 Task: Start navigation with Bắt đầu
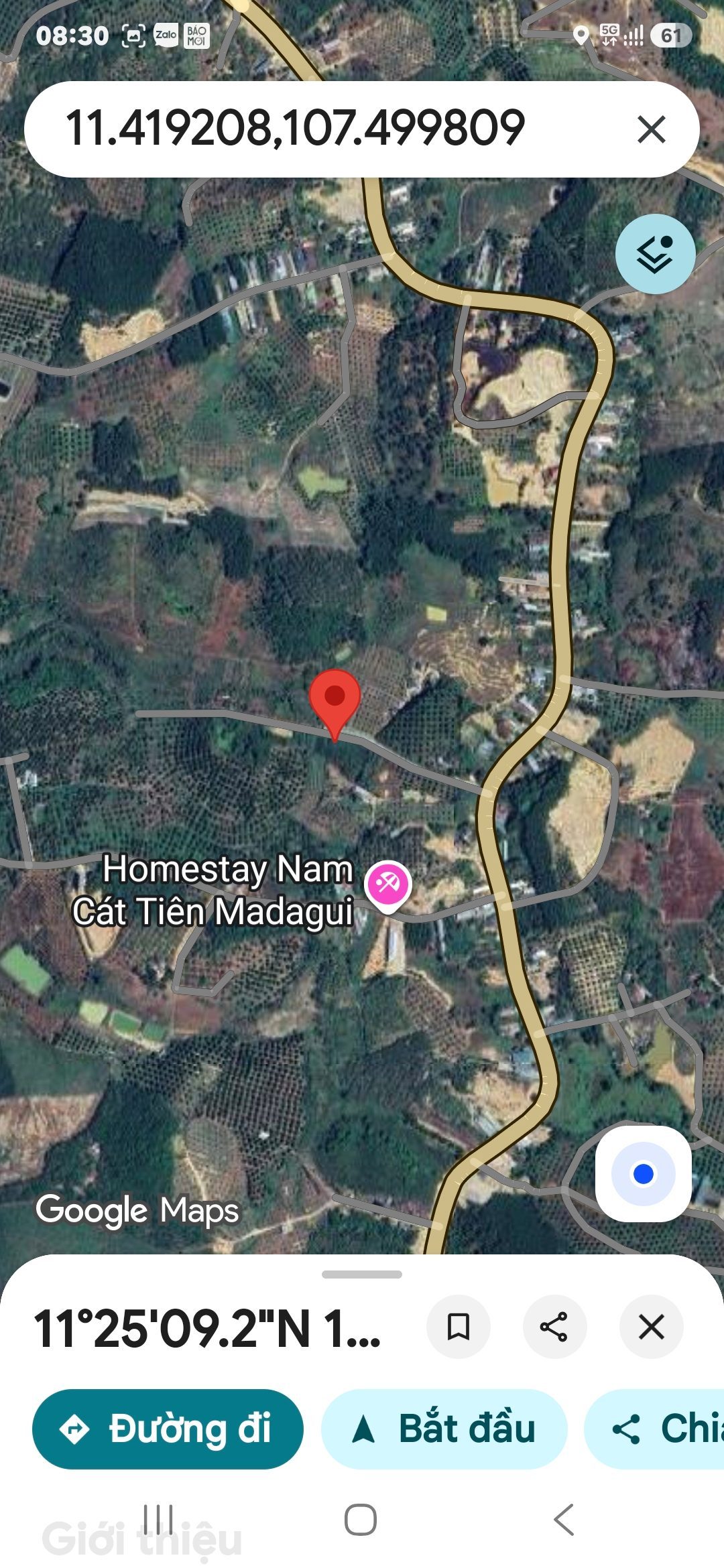(444, 1429)
